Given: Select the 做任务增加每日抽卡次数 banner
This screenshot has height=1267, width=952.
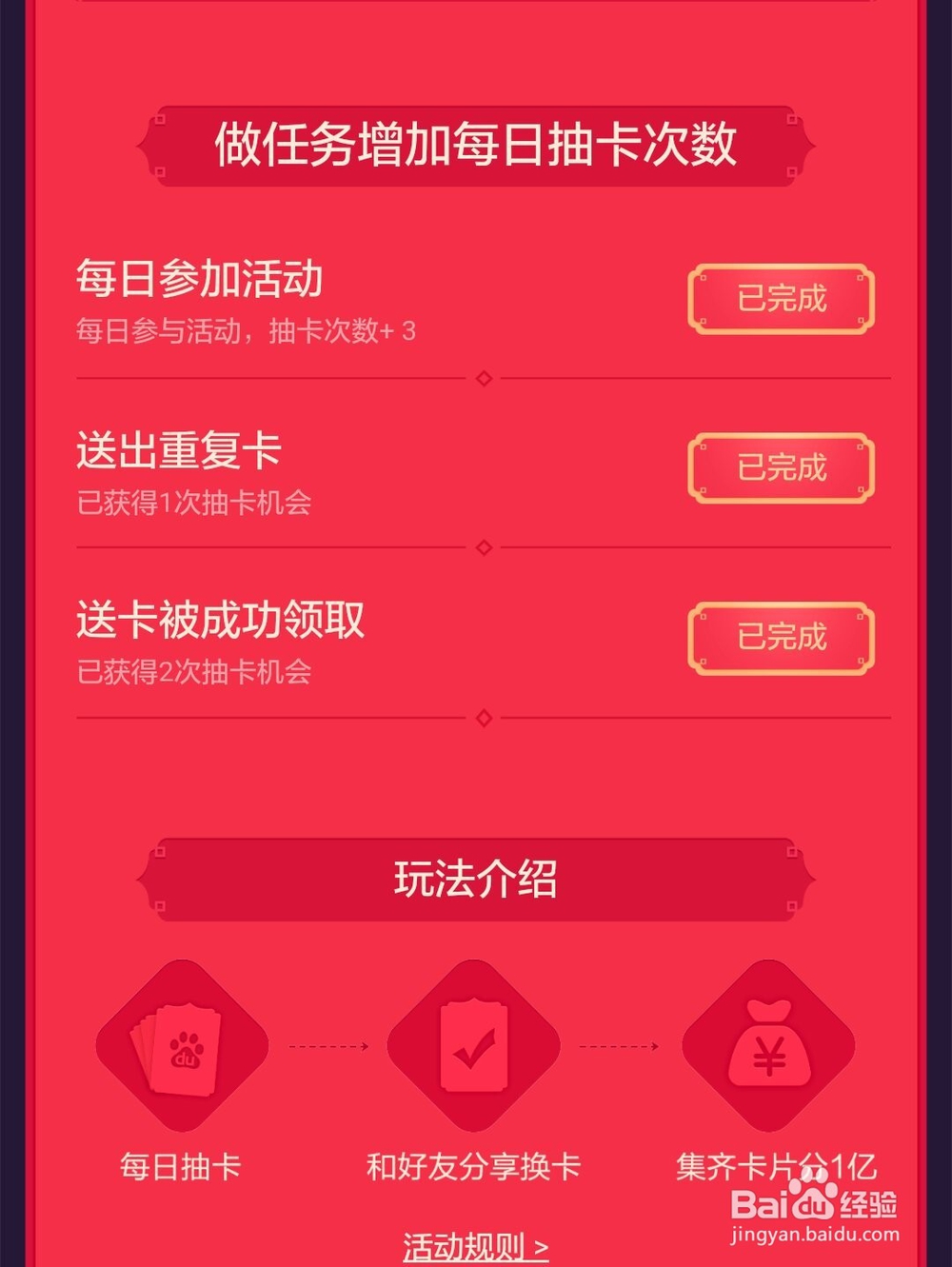Looking at the screenshot, I should pyautogui.click(x=476, y=143).
